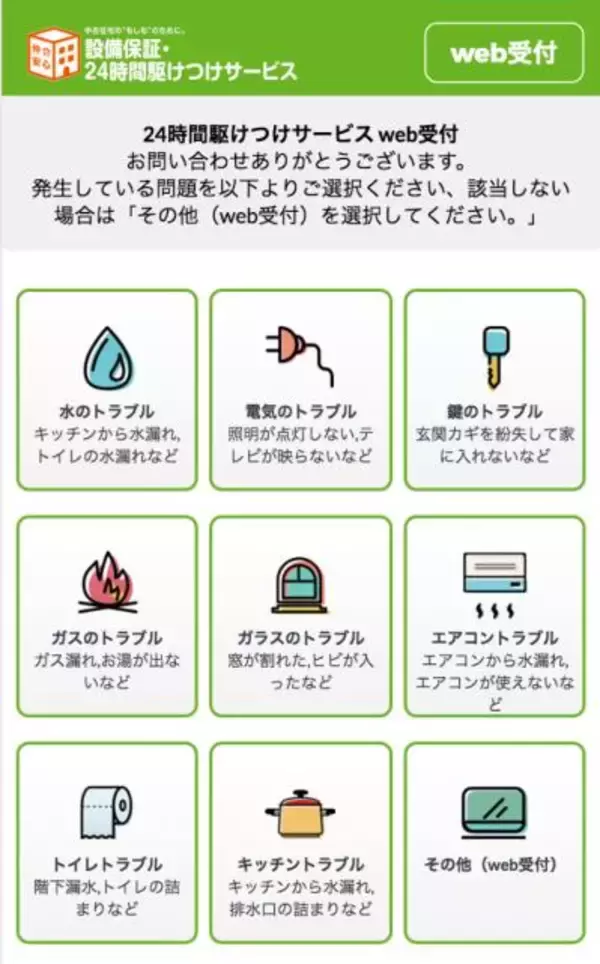Select ガスのトラブル card
The image size is (600, 964).
point(107,615)
